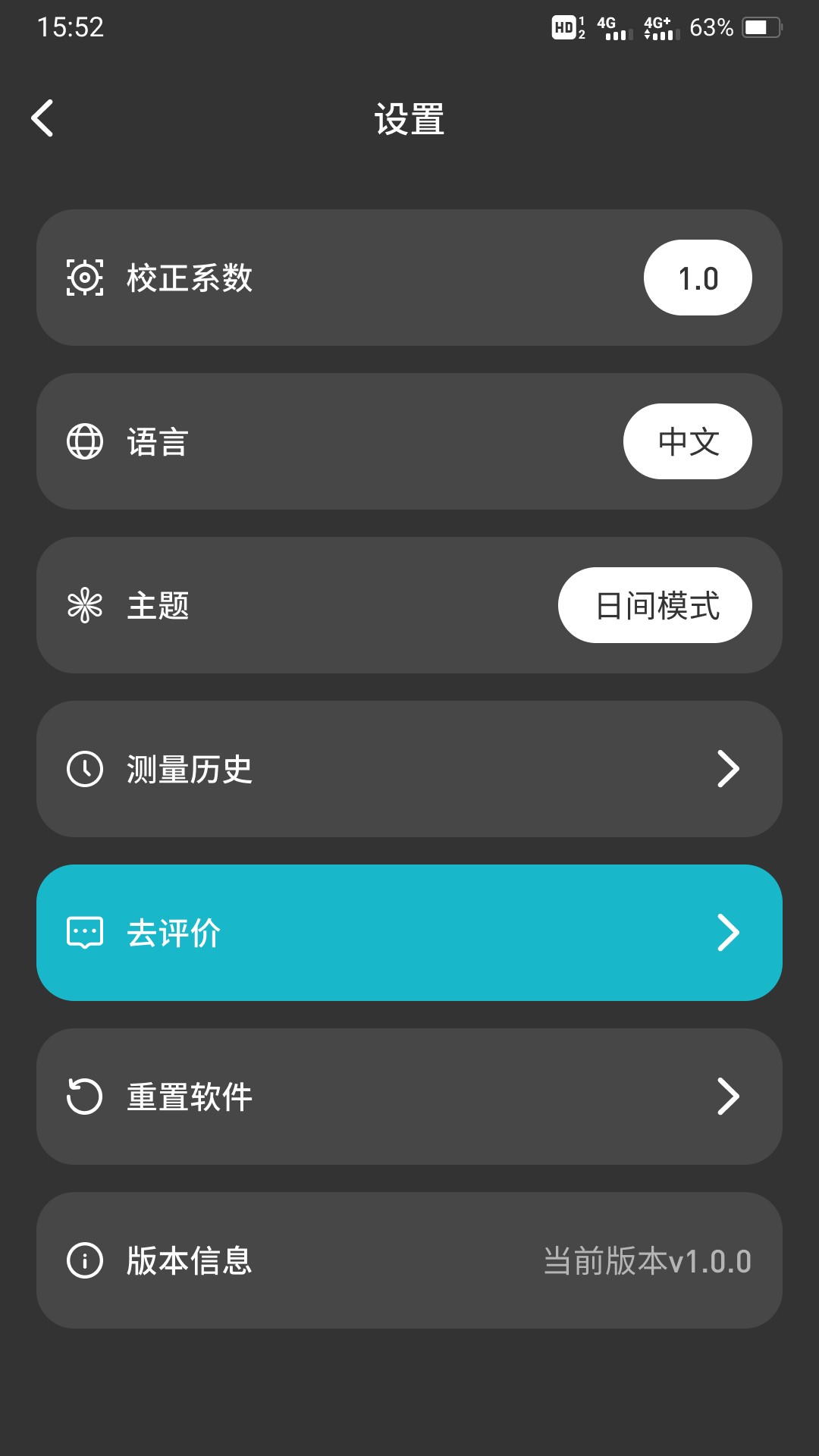This screenshot has width=819, height=1456.
Task: Click the flower theme icon beside 主题
Action: (x=85, y=604)
